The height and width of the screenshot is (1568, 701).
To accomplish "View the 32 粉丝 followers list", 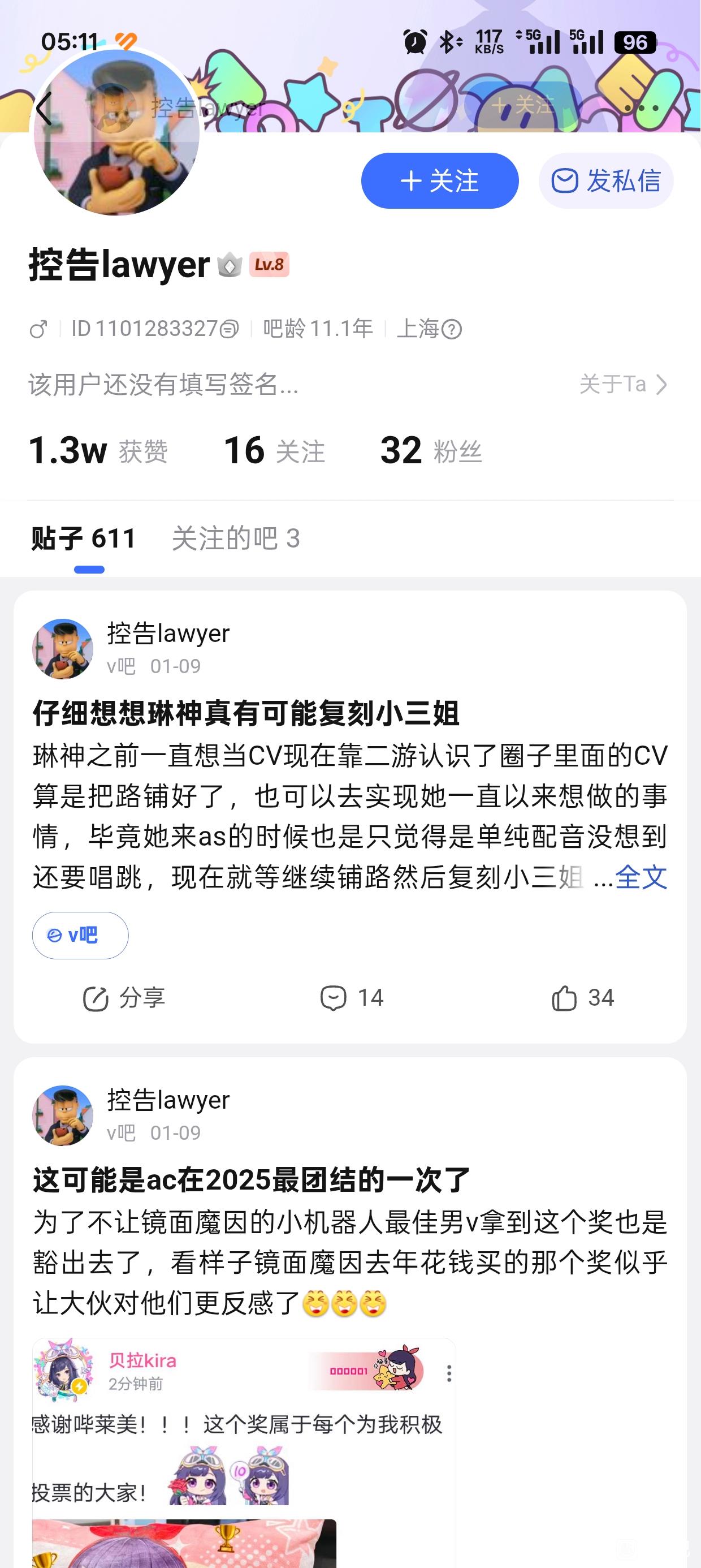I will click(x=431, y=450).
